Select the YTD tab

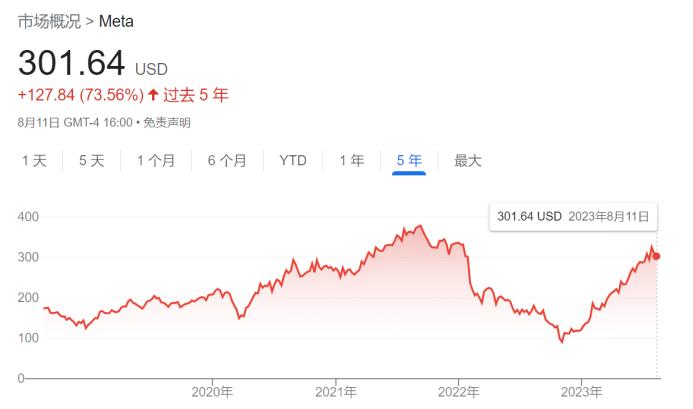(293, 160)
